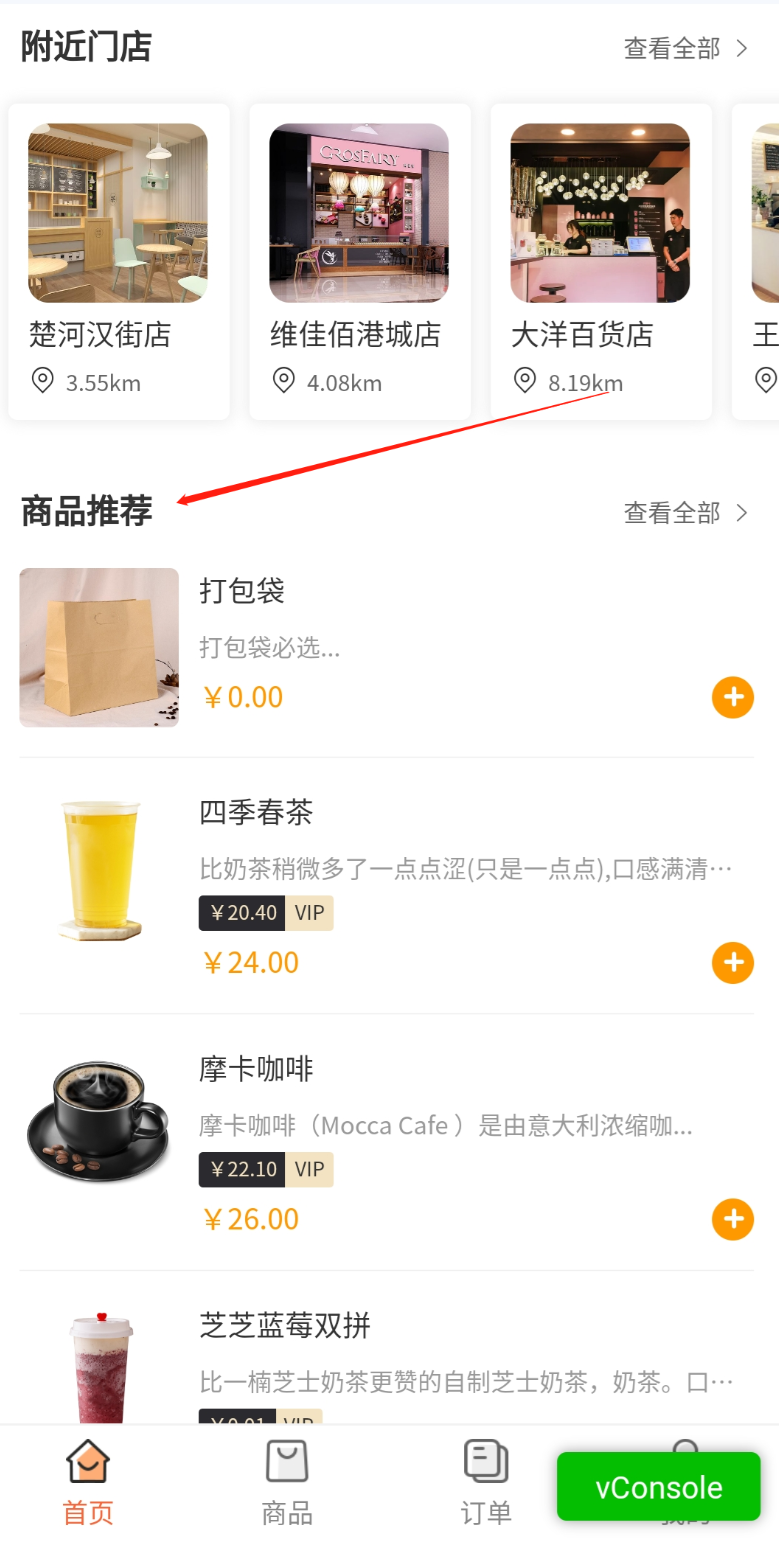Select the 大洋百货店 store card
Image resolution: width=779 pixels, height=1542 pixels.
tap(600, 260)
